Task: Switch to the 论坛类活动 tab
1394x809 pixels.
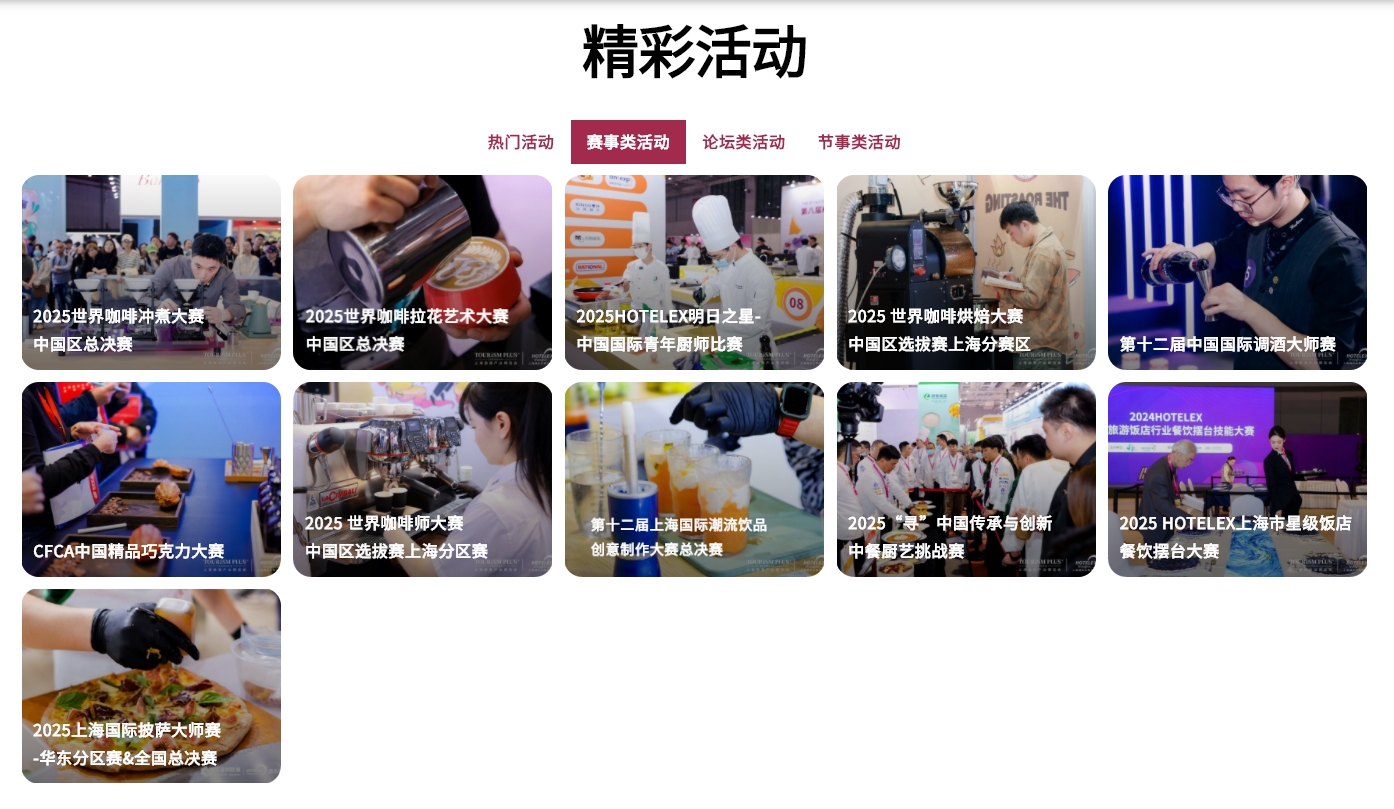Action: point(743,142)
